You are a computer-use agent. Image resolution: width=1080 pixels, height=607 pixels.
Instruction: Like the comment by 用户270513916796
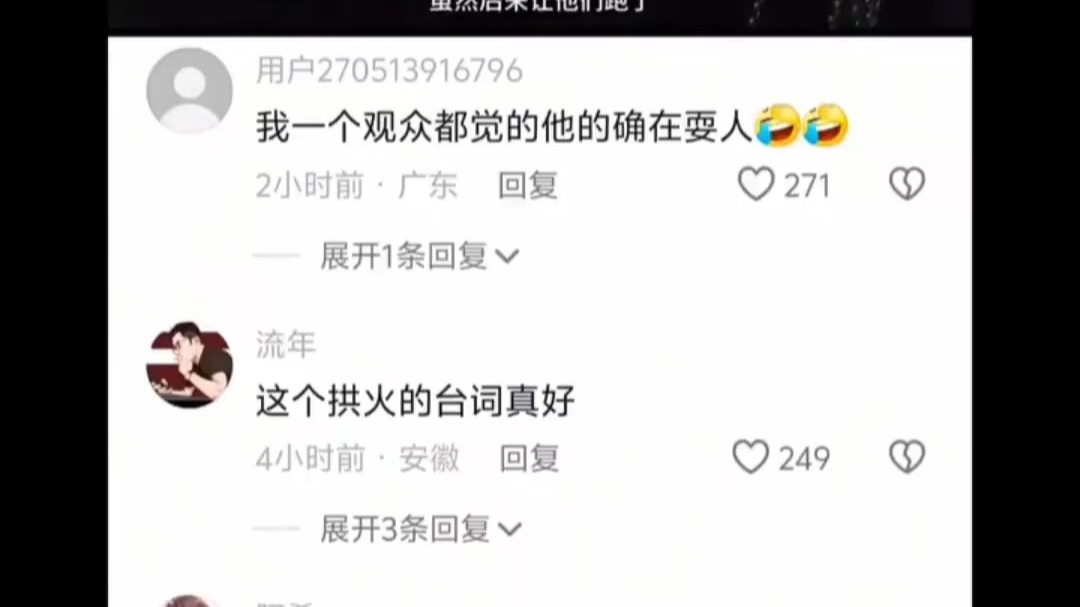pos(757,185)
